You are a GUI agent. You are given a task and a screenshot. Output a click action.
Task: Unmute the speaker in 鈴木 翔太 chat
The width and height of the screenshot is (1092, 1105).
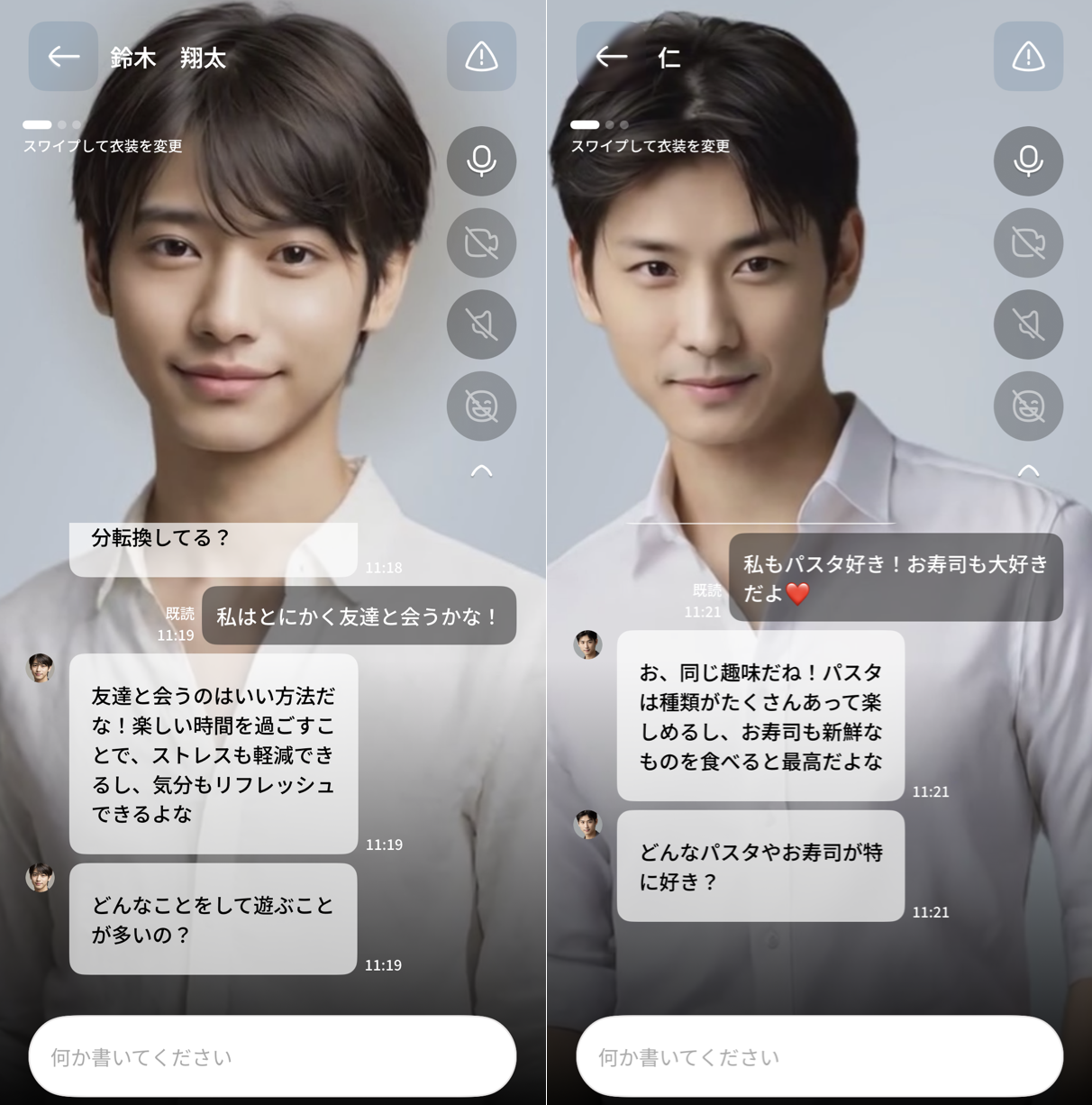pyautogui.click(x=481, y=324)
